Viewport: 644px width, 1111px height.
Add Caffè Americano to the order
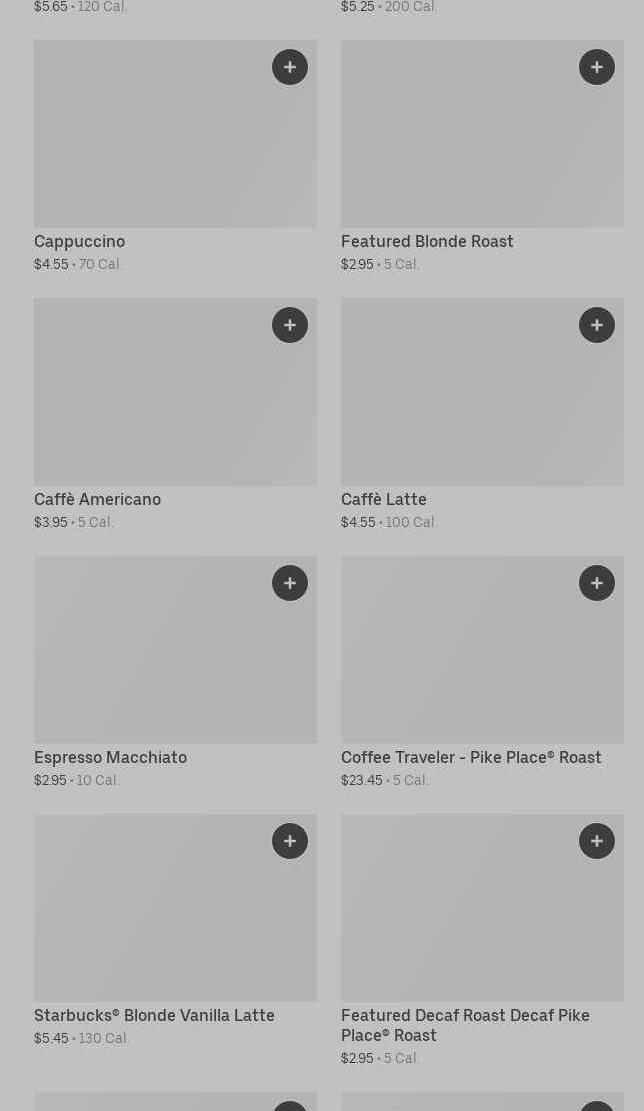click(290, 325)
